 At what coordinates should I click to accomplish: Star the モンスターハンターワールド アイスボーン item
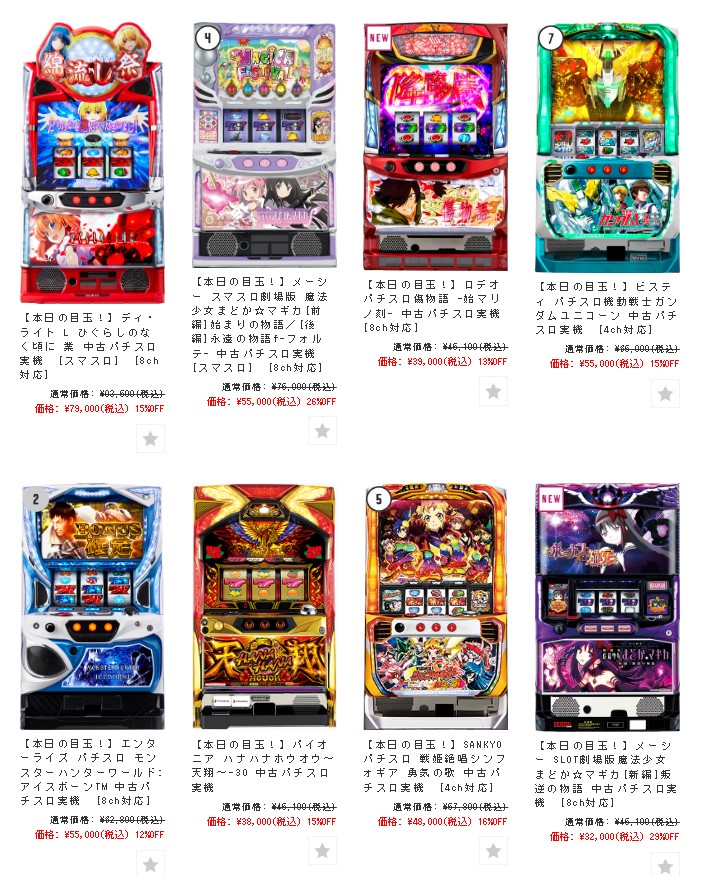point(150,864)
